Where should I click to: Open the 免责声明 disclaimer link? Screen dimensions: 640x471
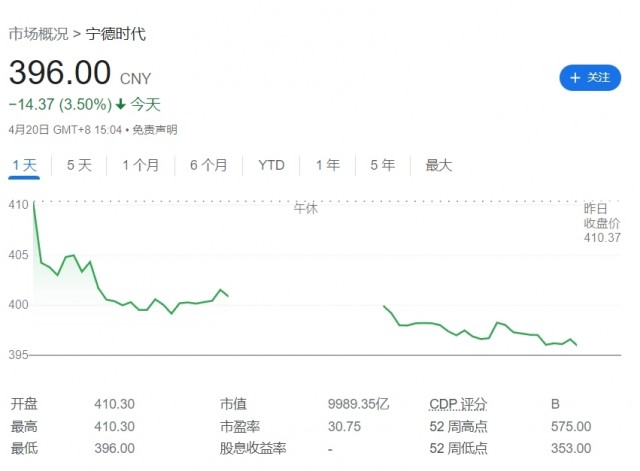pyautogui.click(x=155, y=130)
